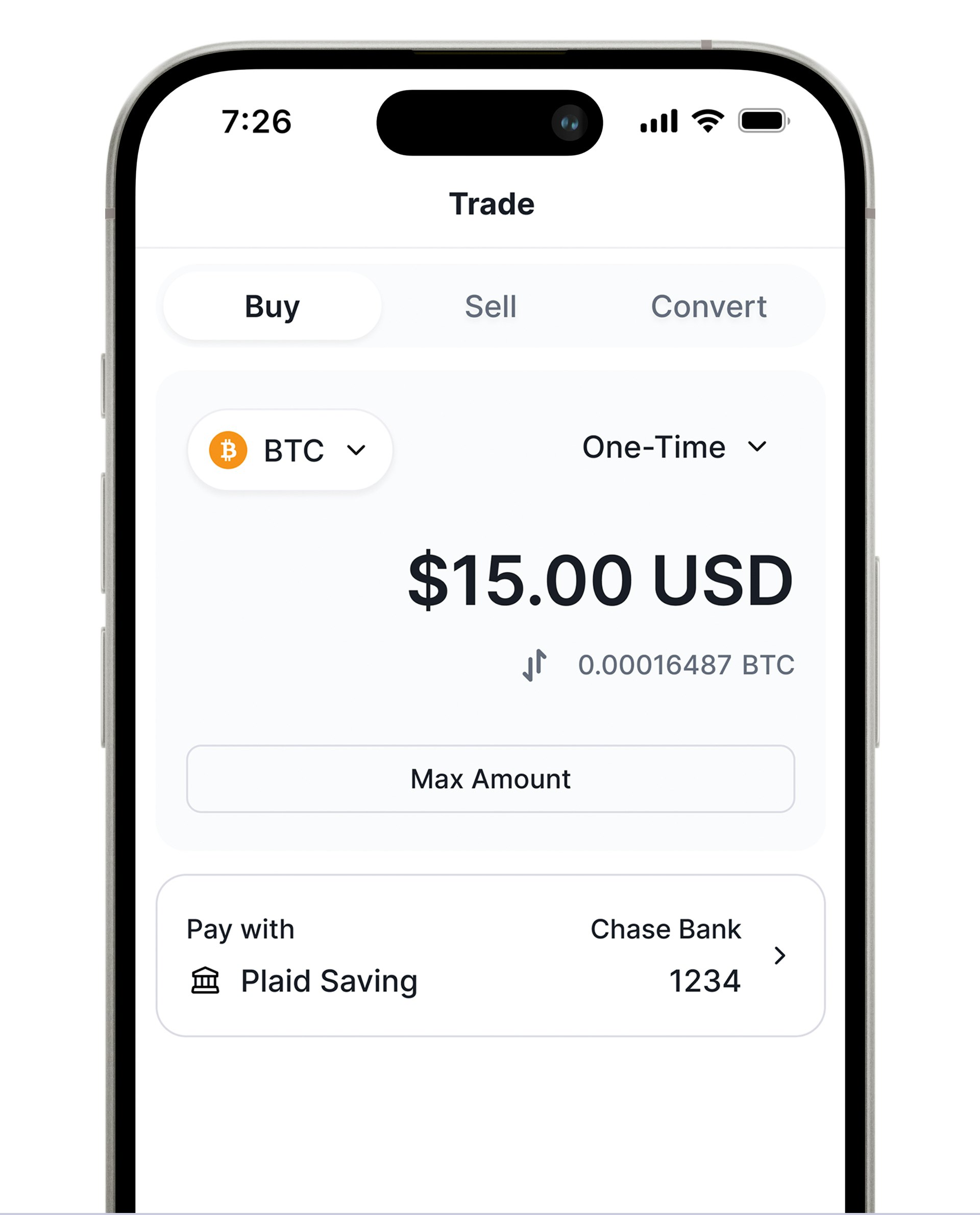Open the BTC asset selector

pos(289,450)
